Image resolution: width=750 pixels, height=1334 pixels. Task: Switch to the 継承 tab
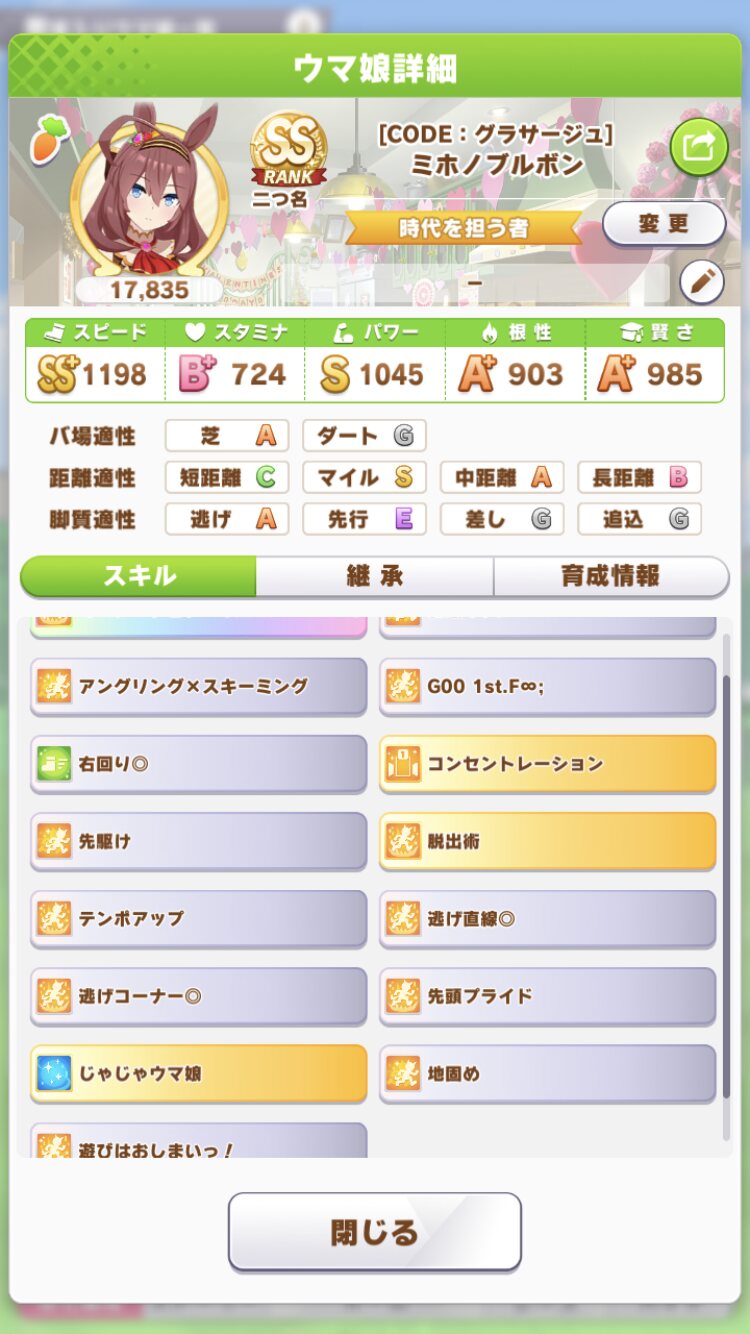[374, 576]
